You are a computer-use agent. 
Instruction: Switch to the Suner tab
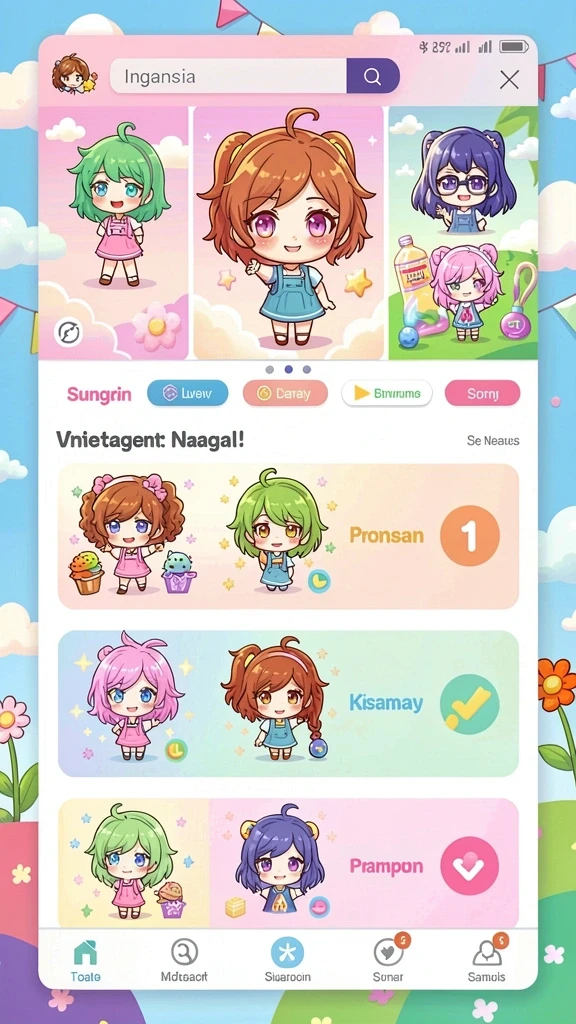tap(389, 960)
